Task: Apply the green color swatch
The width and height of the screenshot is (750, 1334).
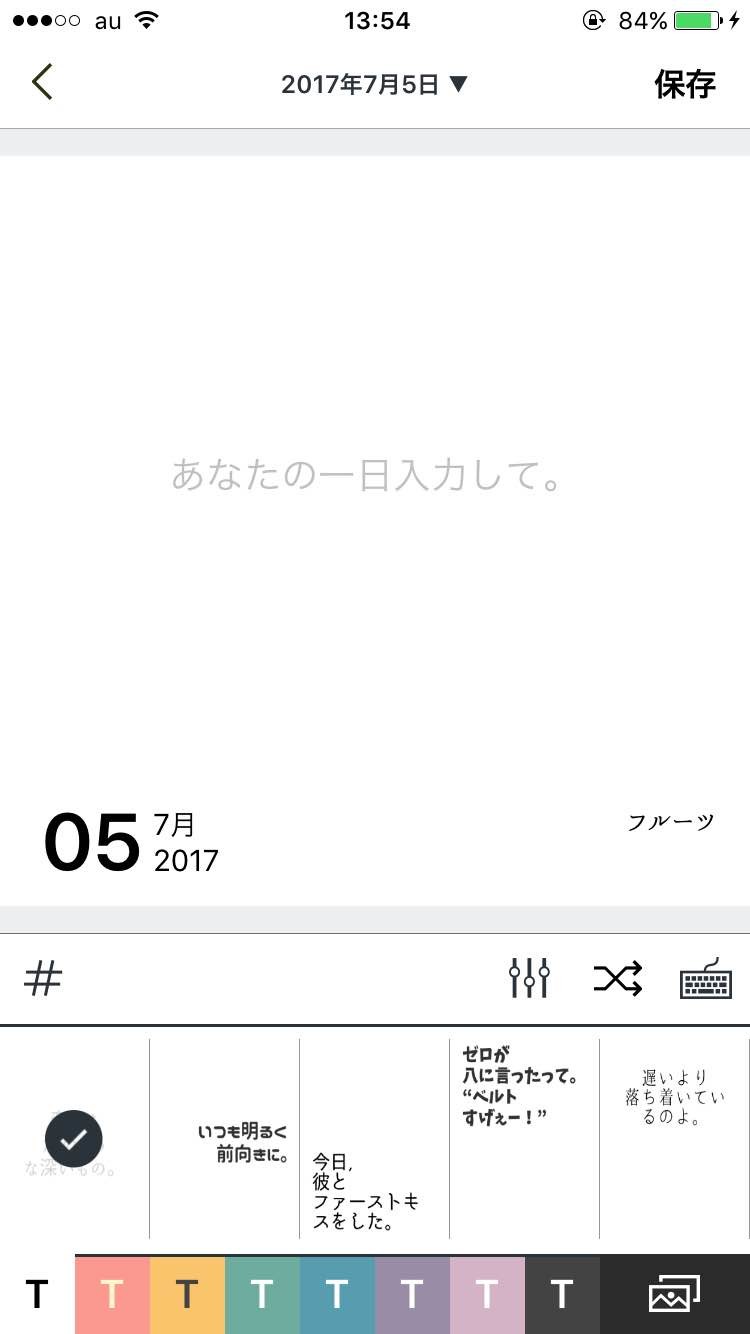Action: pyautogui.click(x=262, y=1295)
